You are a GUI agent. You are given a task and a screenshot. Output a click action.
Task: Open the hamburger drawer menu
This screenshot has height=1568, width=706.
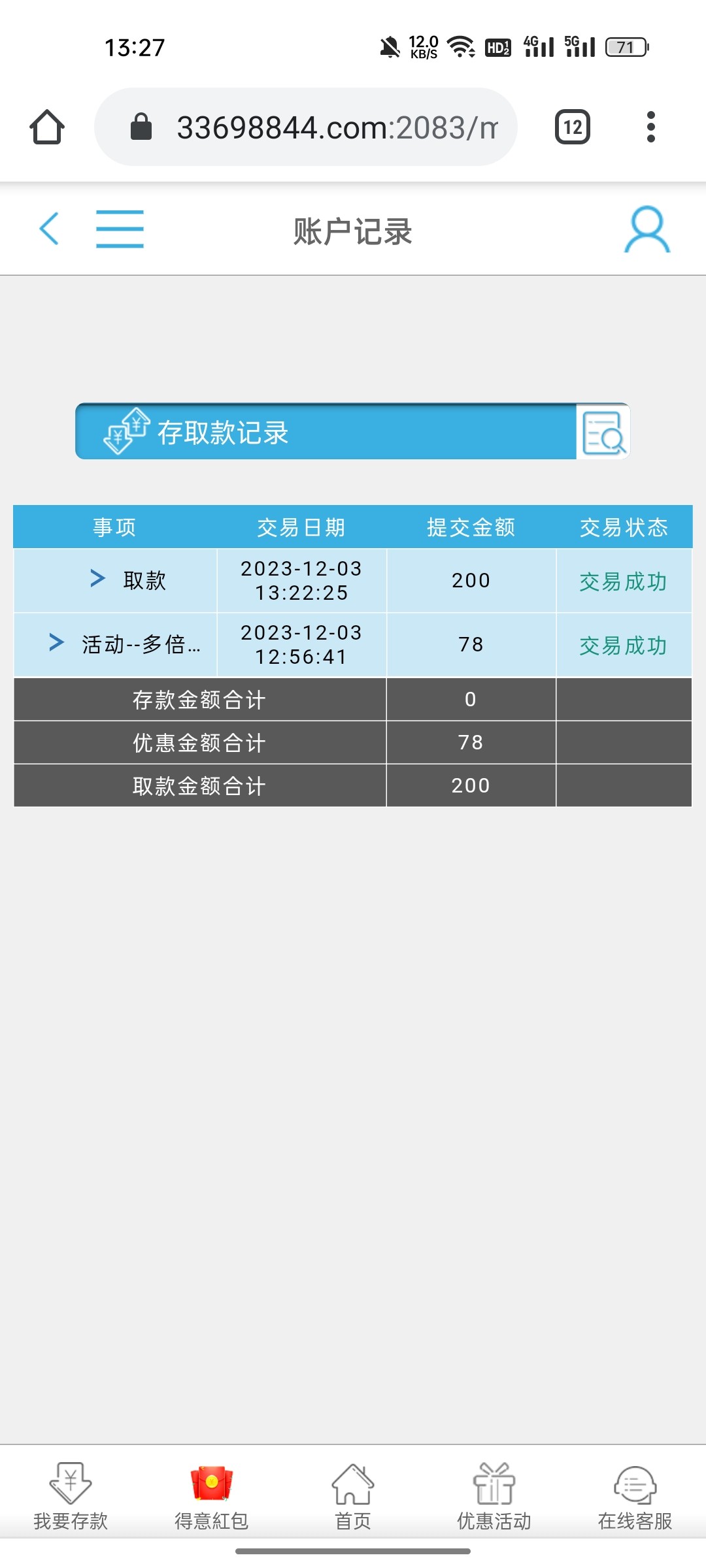point(120,229)
